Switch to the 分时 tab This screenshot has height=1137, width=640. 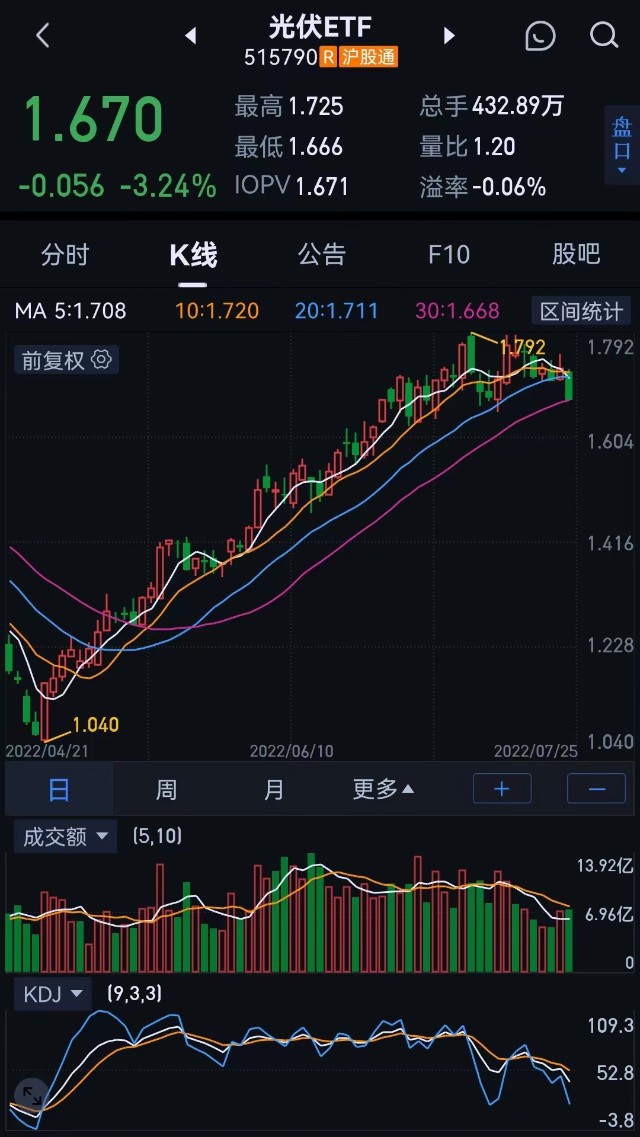pos(65,255)
